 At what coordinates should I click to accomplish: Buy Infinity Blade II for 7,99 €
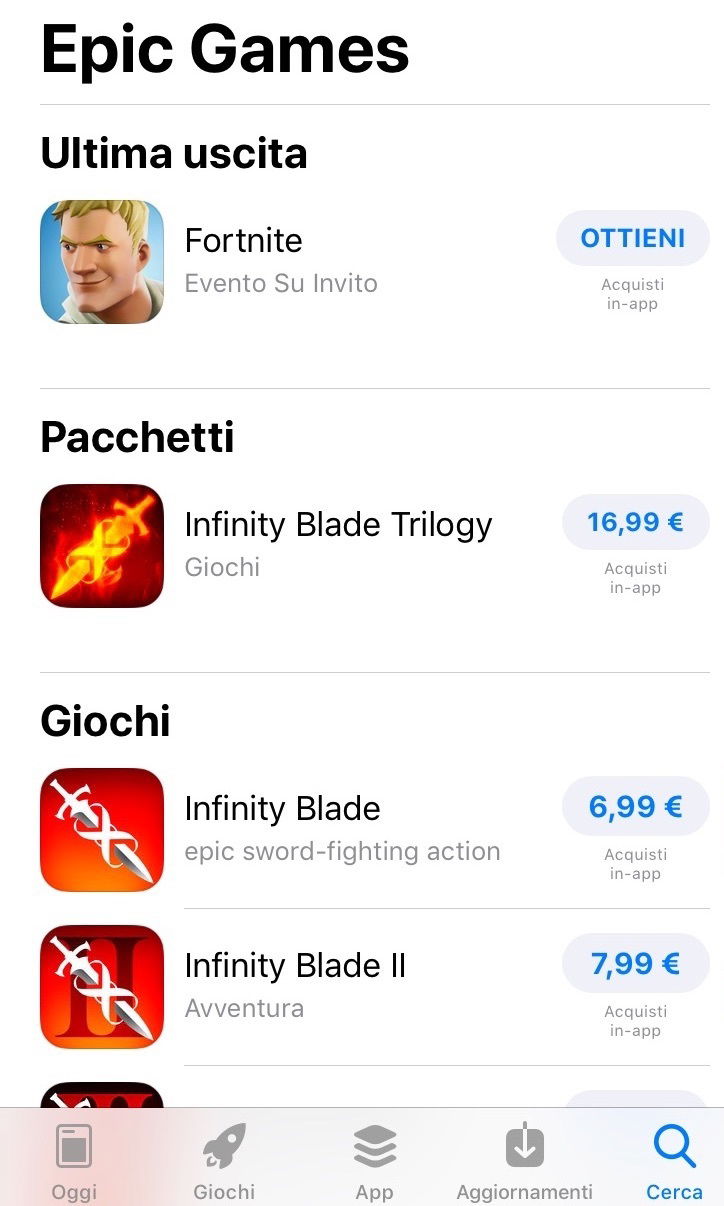pyautogui.click(x=635, y=964)
